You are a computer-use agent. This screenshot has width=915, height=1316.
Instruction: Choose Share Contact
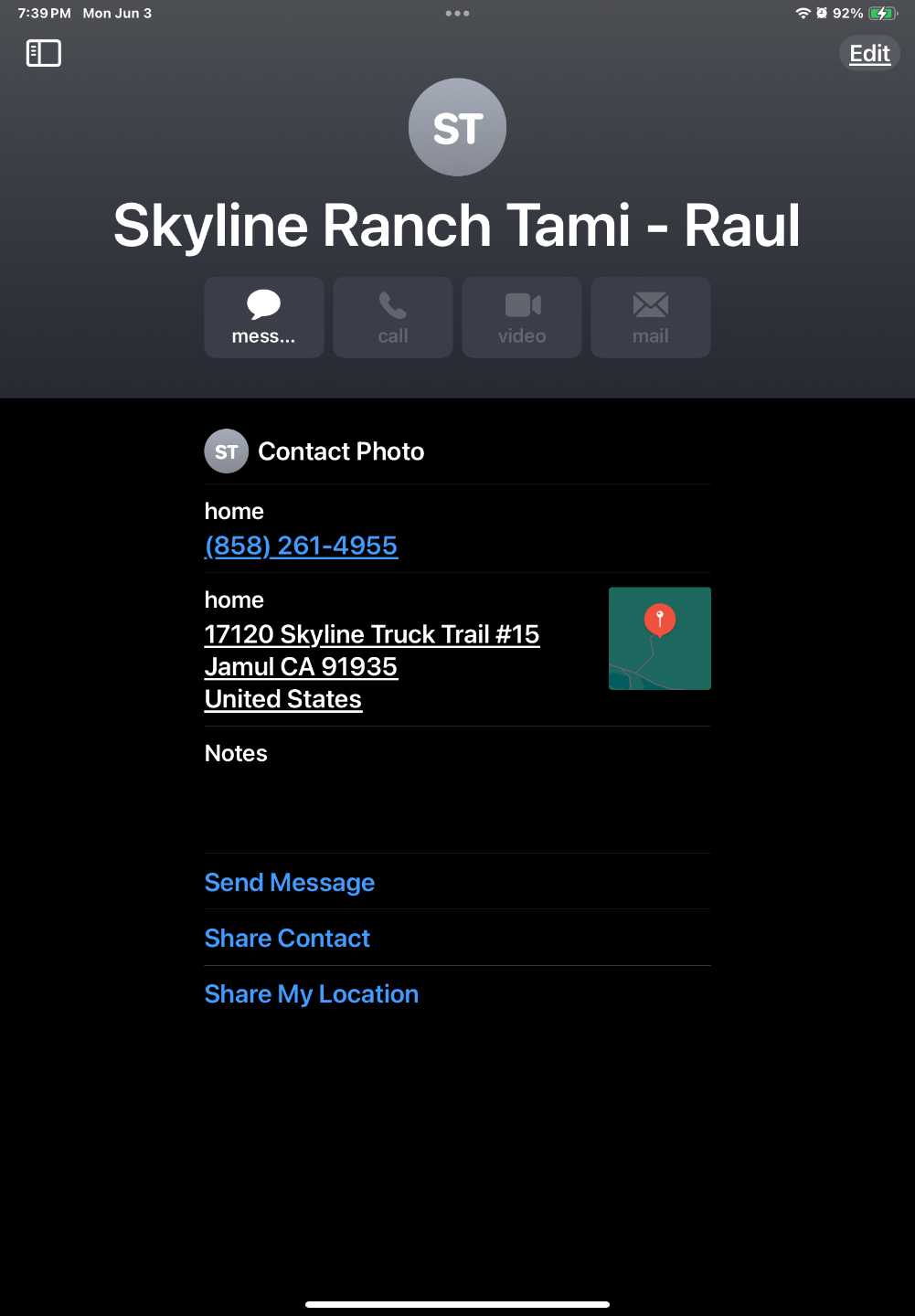[x=287, y=939]
